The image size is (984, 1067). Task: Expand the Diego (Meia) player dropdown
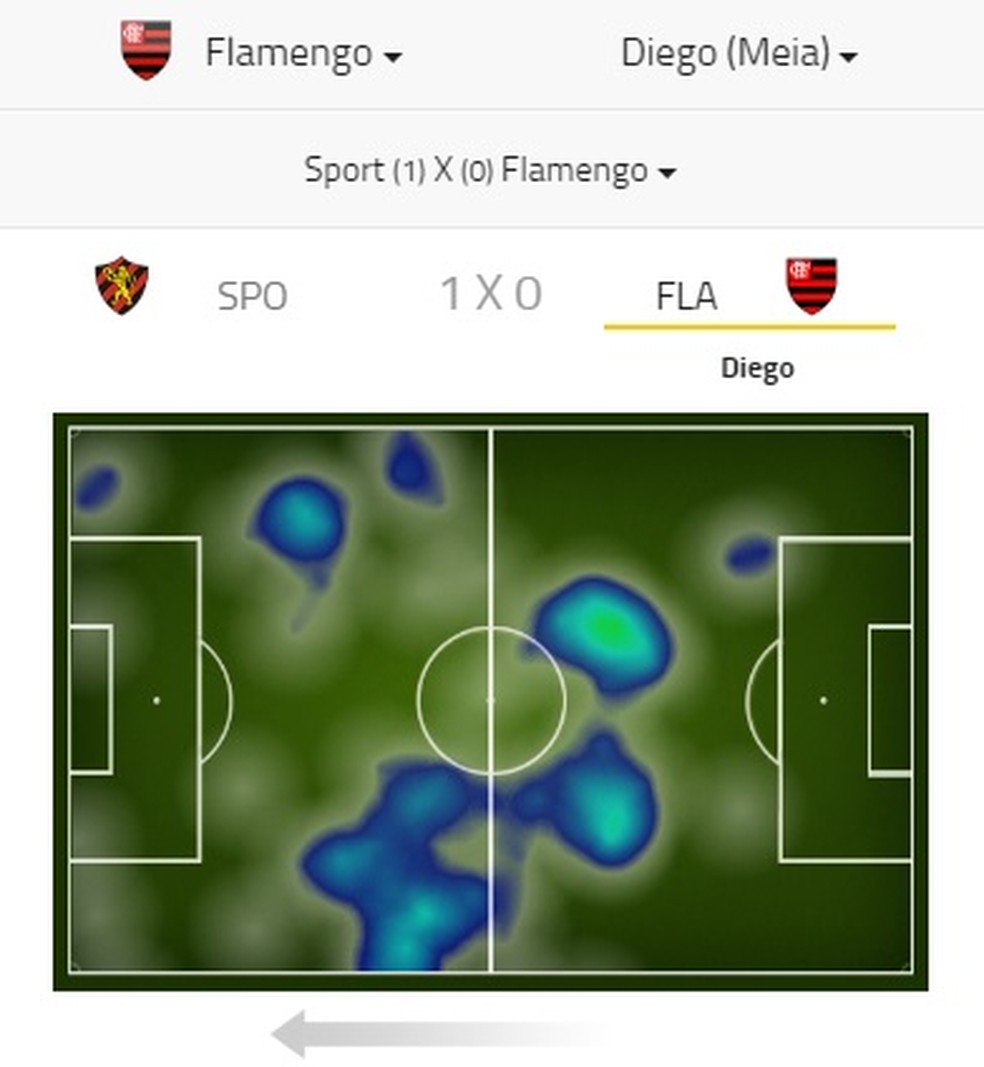pyautogui.click(x=738, y=54)
